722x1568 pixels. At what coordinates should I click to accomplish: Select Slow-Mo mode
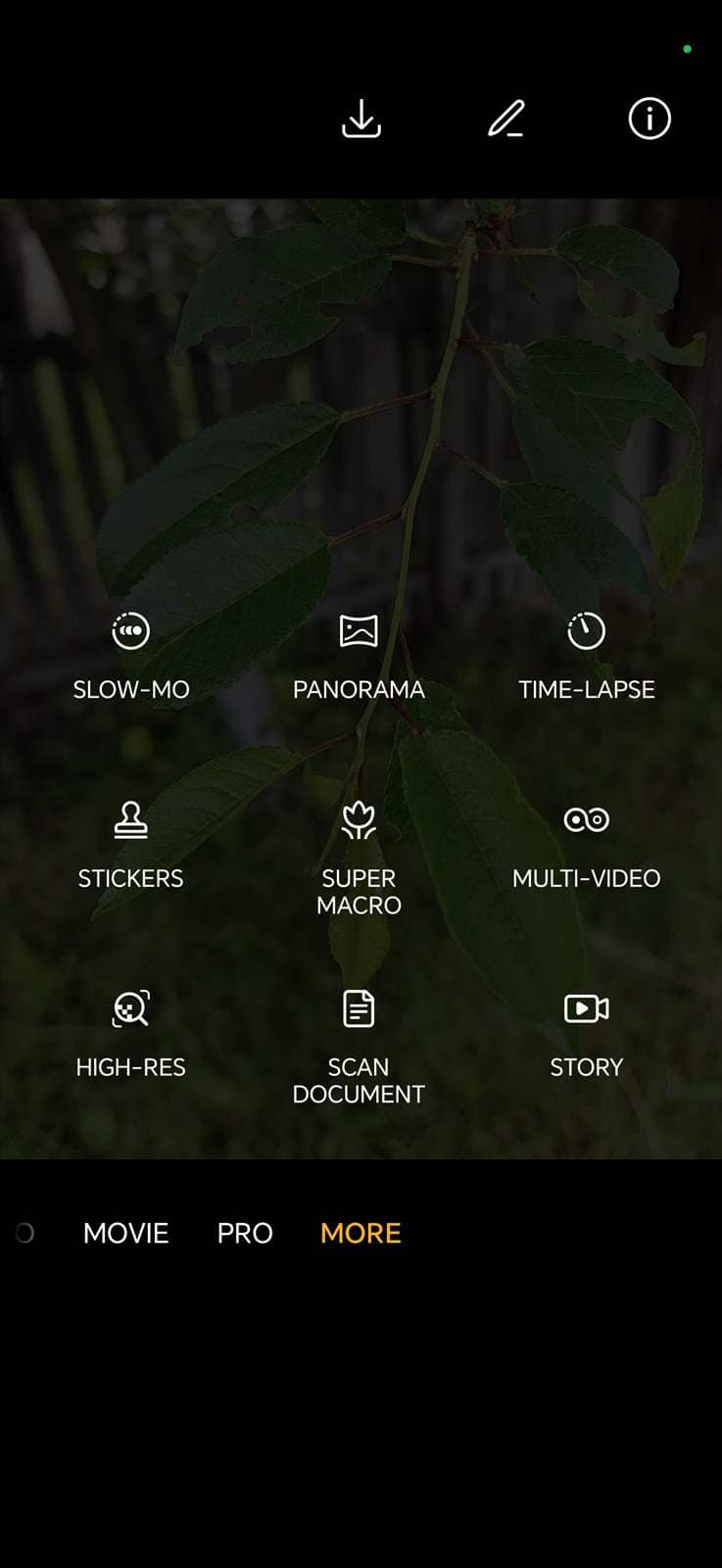click(131, 653)
